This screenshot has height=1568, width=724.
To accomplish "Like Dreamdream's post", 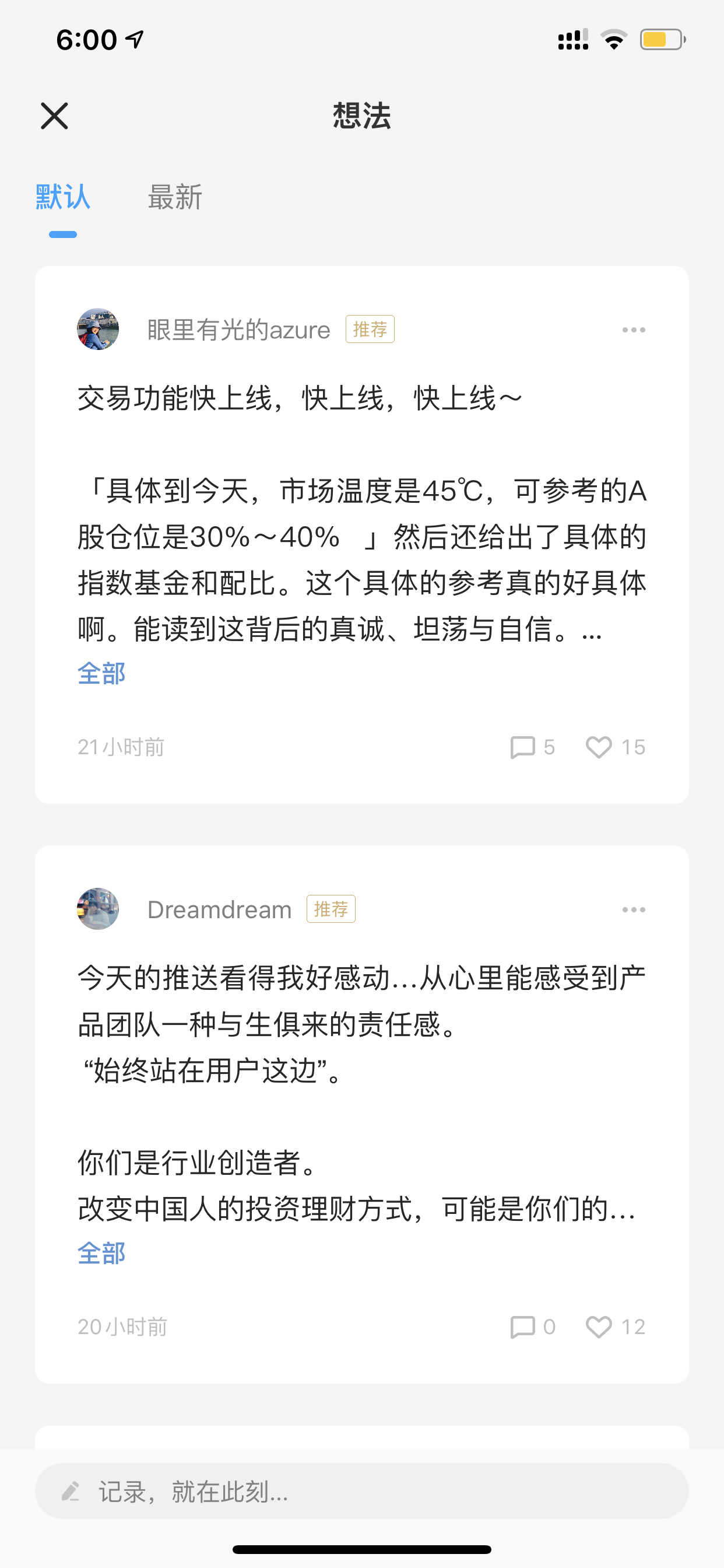I will click(615, 1327).
